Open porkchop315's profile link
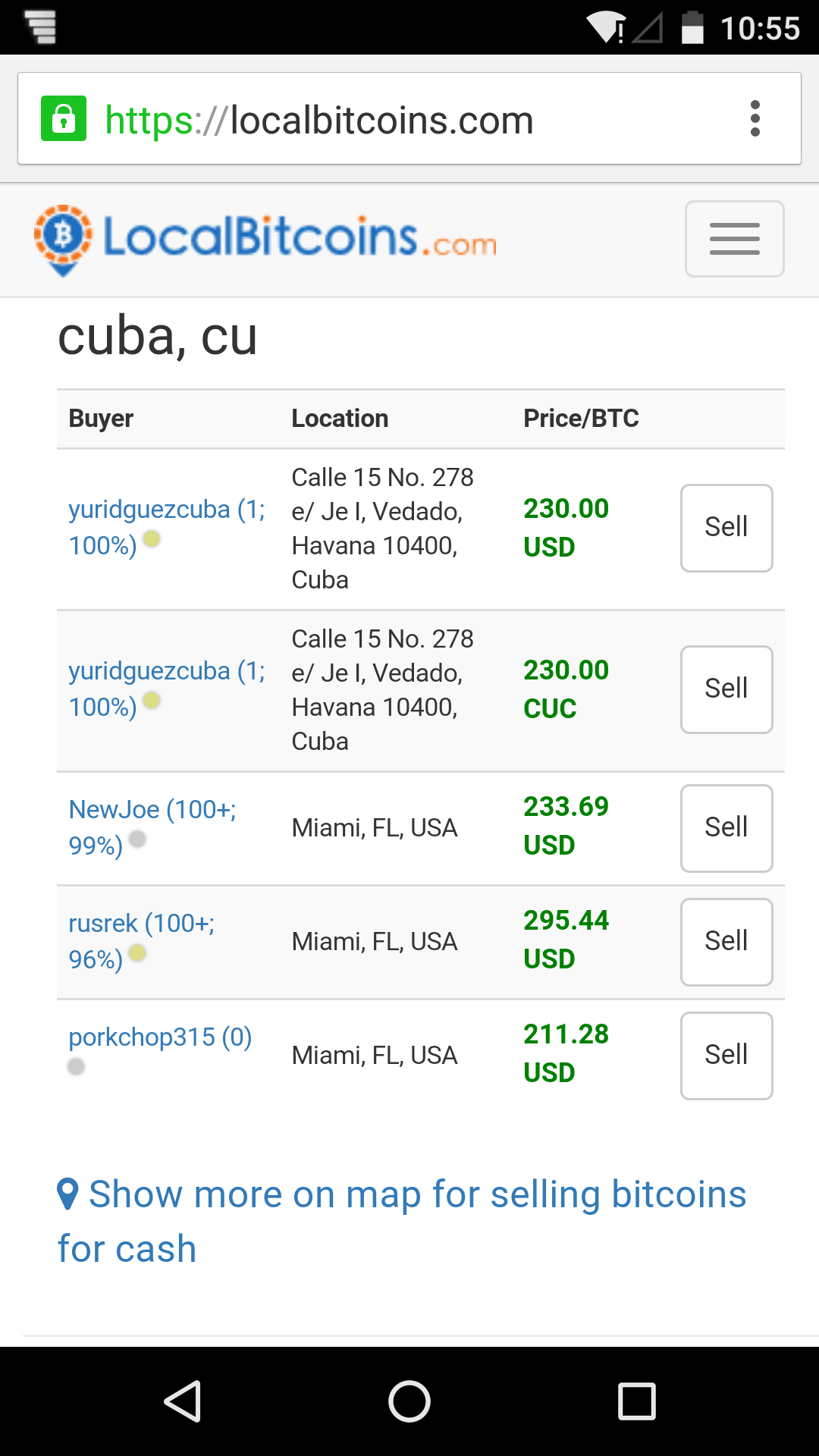819x1456 pixels. [x=159, y=1037]
